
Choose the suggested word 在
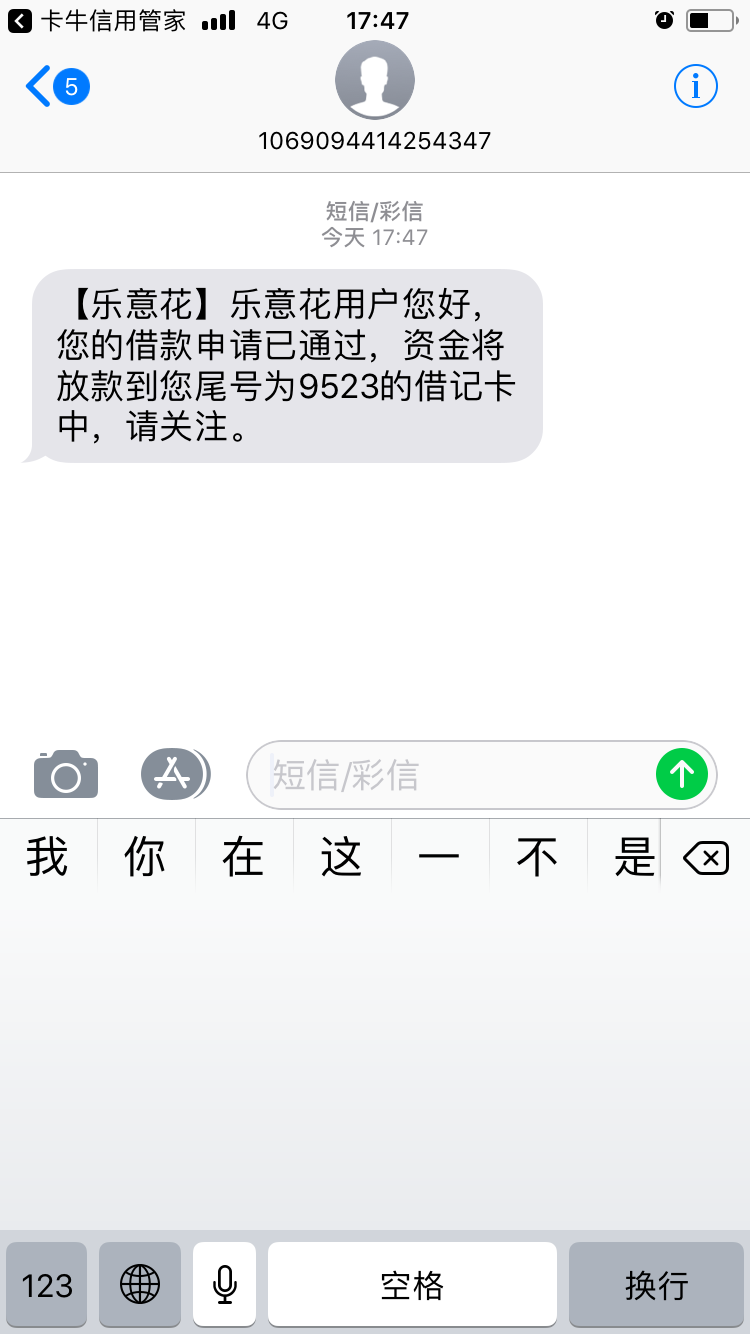point(244,858)
